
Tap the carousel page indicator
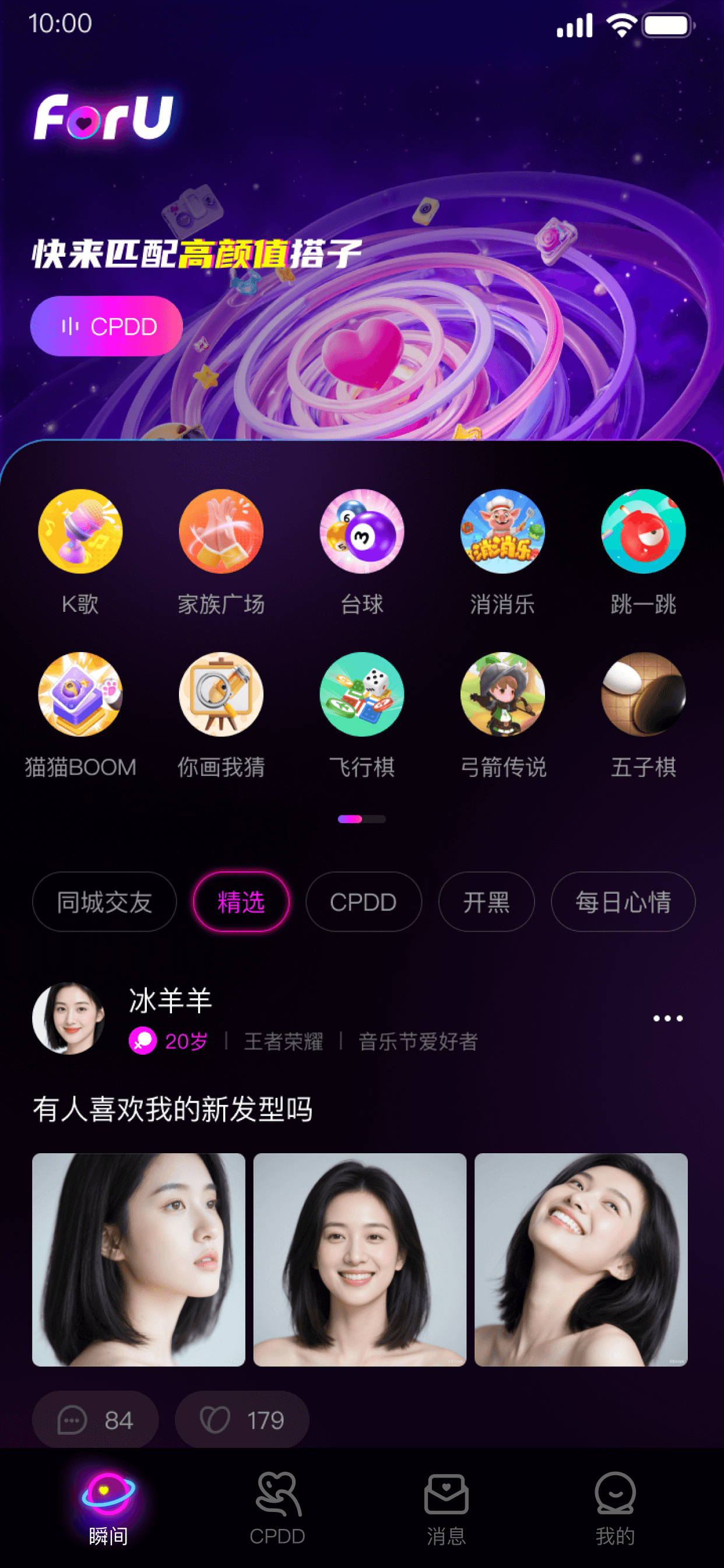coord(362,820)
